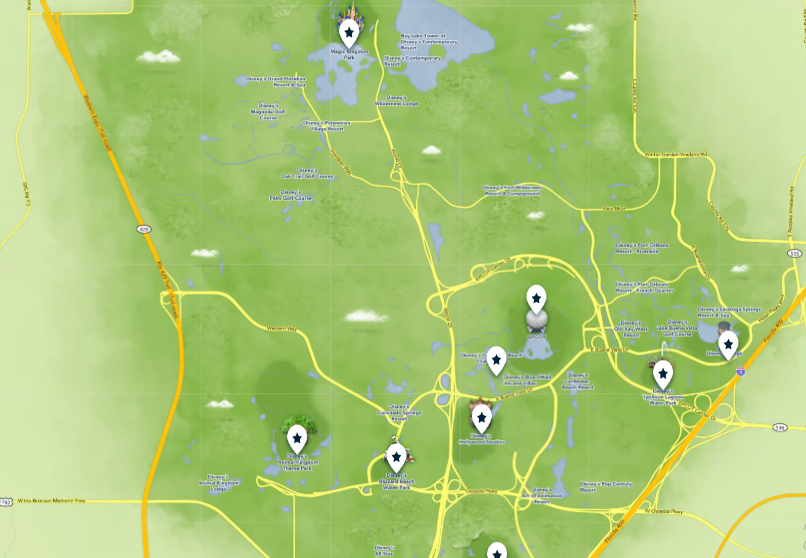Tap Typhoon Lagoon Water Park pin
806x558 pixels.
pyautogui.click(x=662, y=372)
